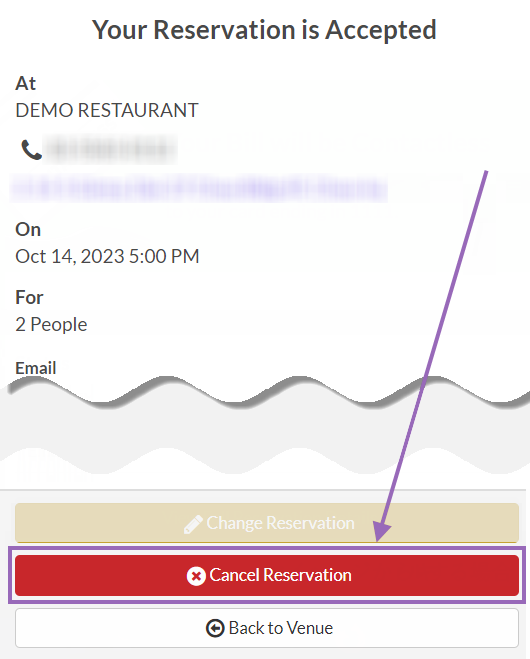The width and height of the screenshot is (530, 659).
Task: Tap the Cancel Reservation button
Action: click(x=267, y=575)
